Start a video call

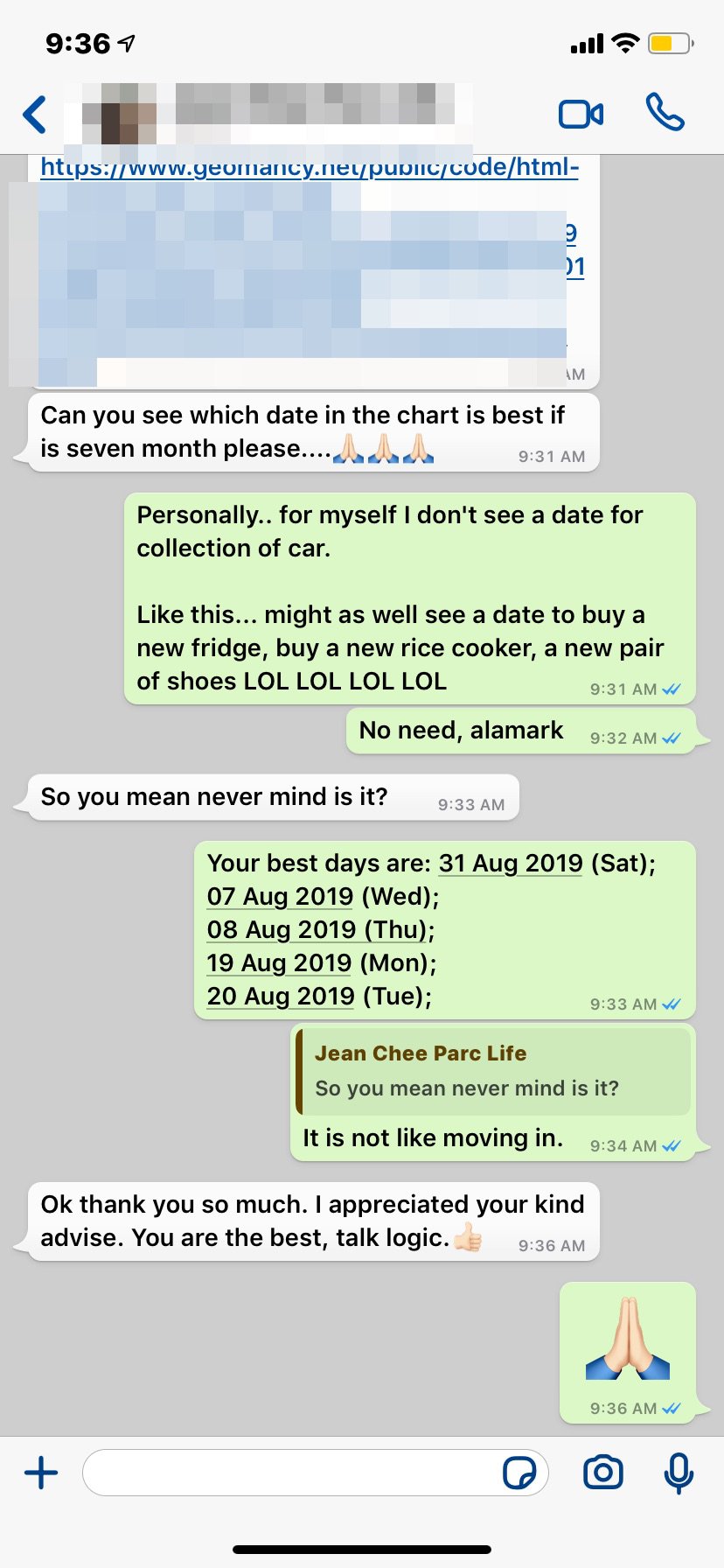(x=581, y=115)
